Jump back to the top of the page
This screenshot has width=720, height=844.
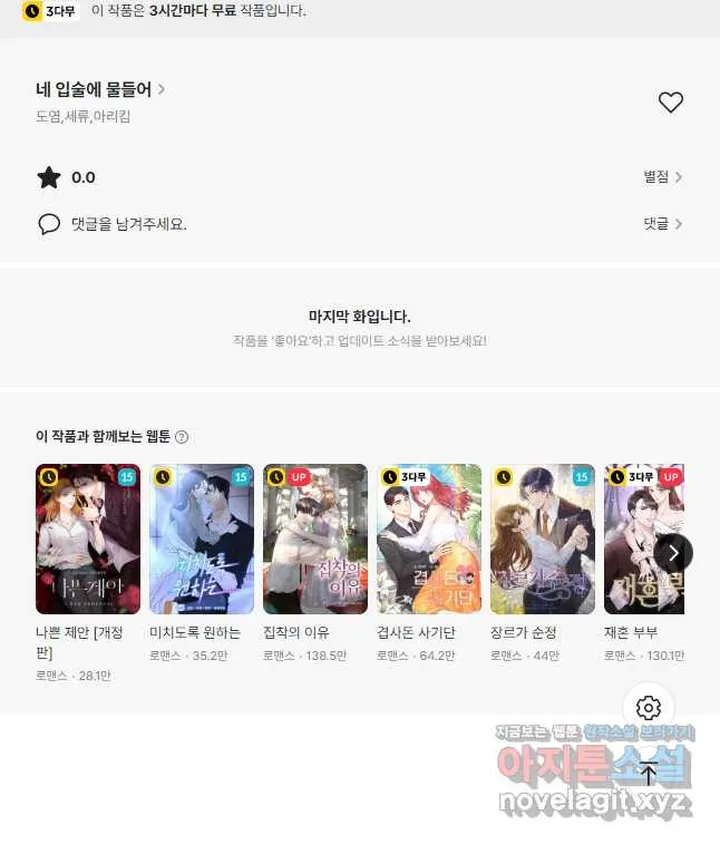pyautogui.click(x=648, y=773)
